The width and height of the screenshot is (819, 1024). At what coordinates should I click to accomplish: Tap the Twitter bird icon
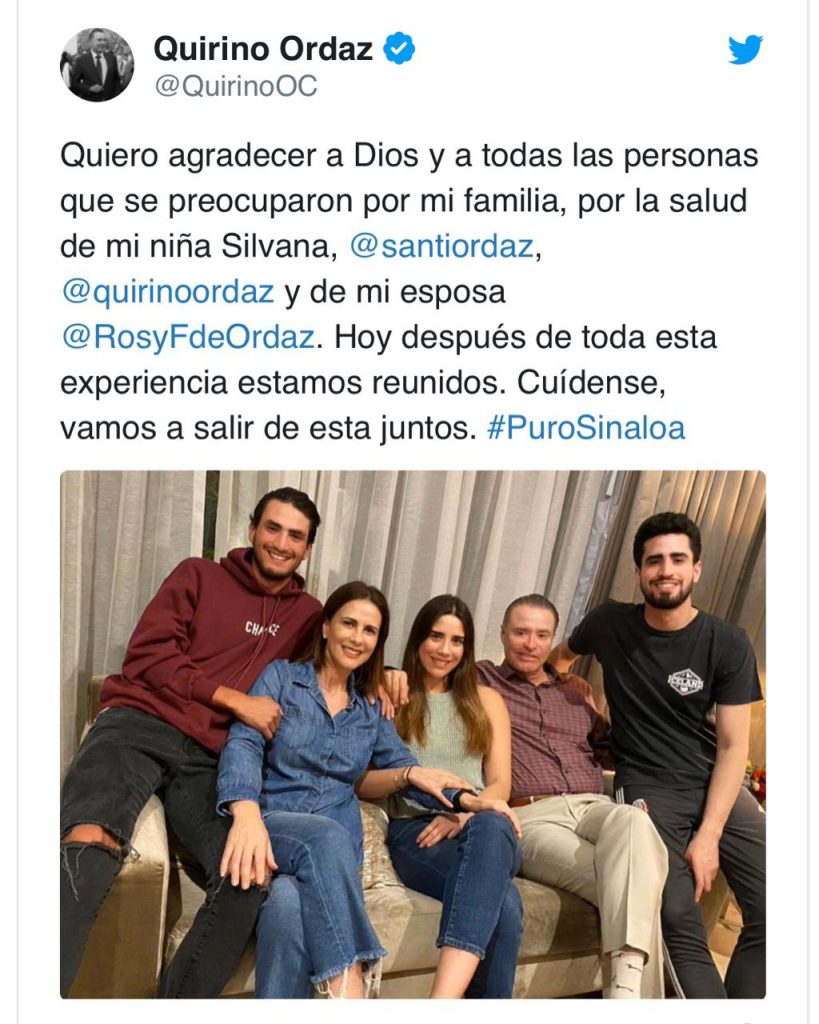pos(745,49)
